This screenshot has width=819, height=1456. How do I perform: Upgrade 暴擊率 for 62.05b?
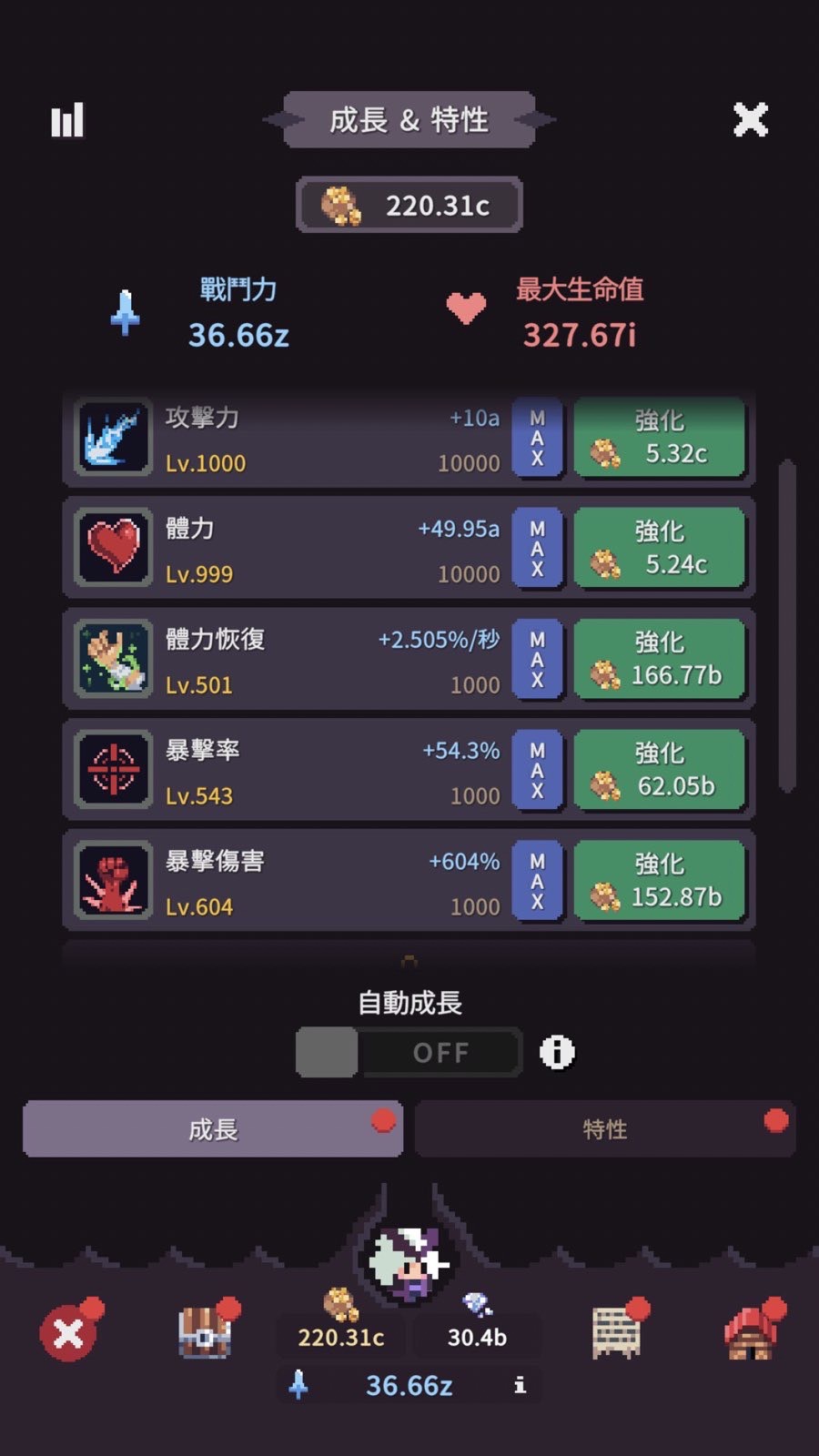point(659,771)
